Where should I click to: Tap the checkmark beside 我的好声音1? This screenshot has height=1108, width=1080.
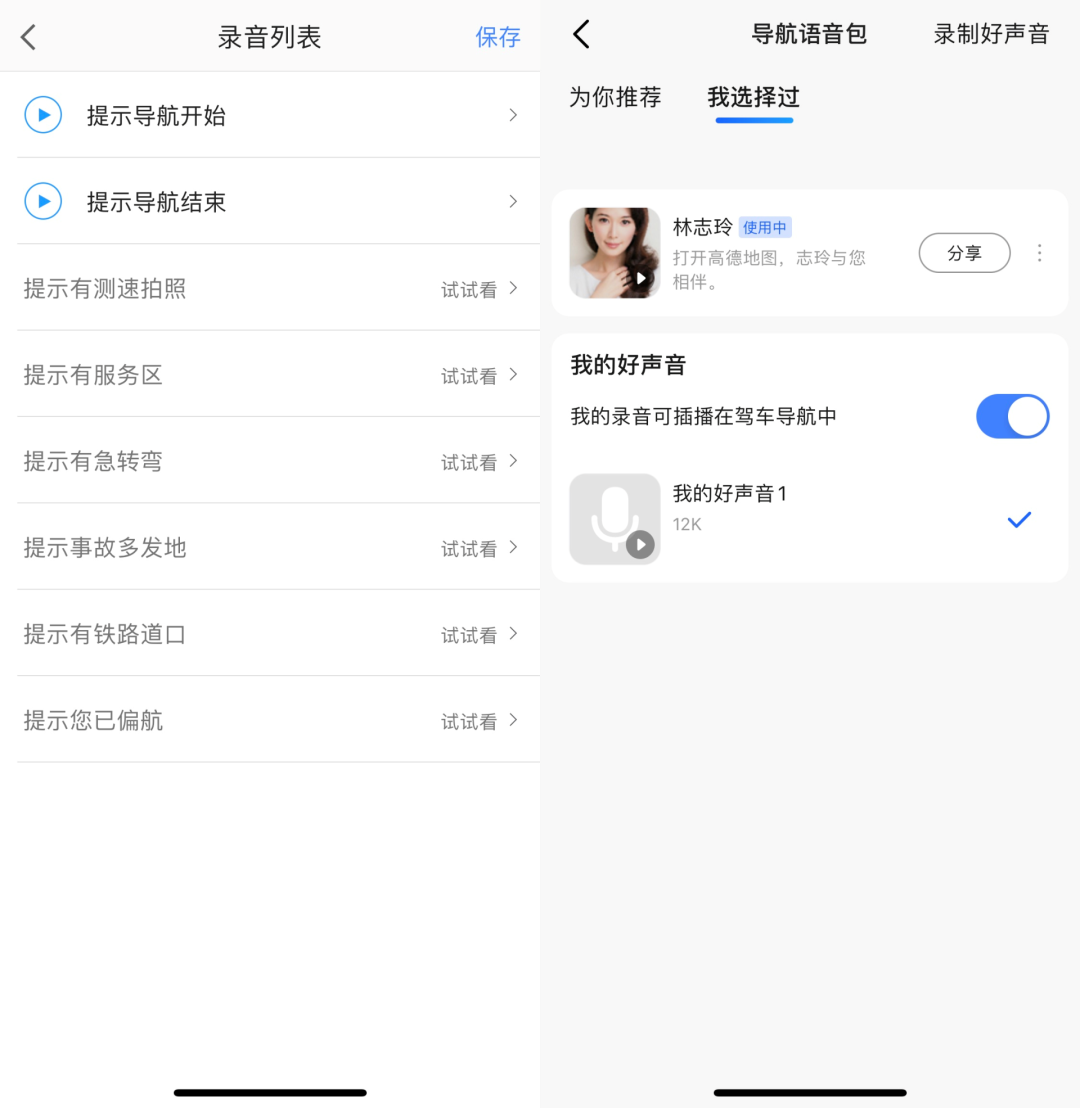point(1019,519)
